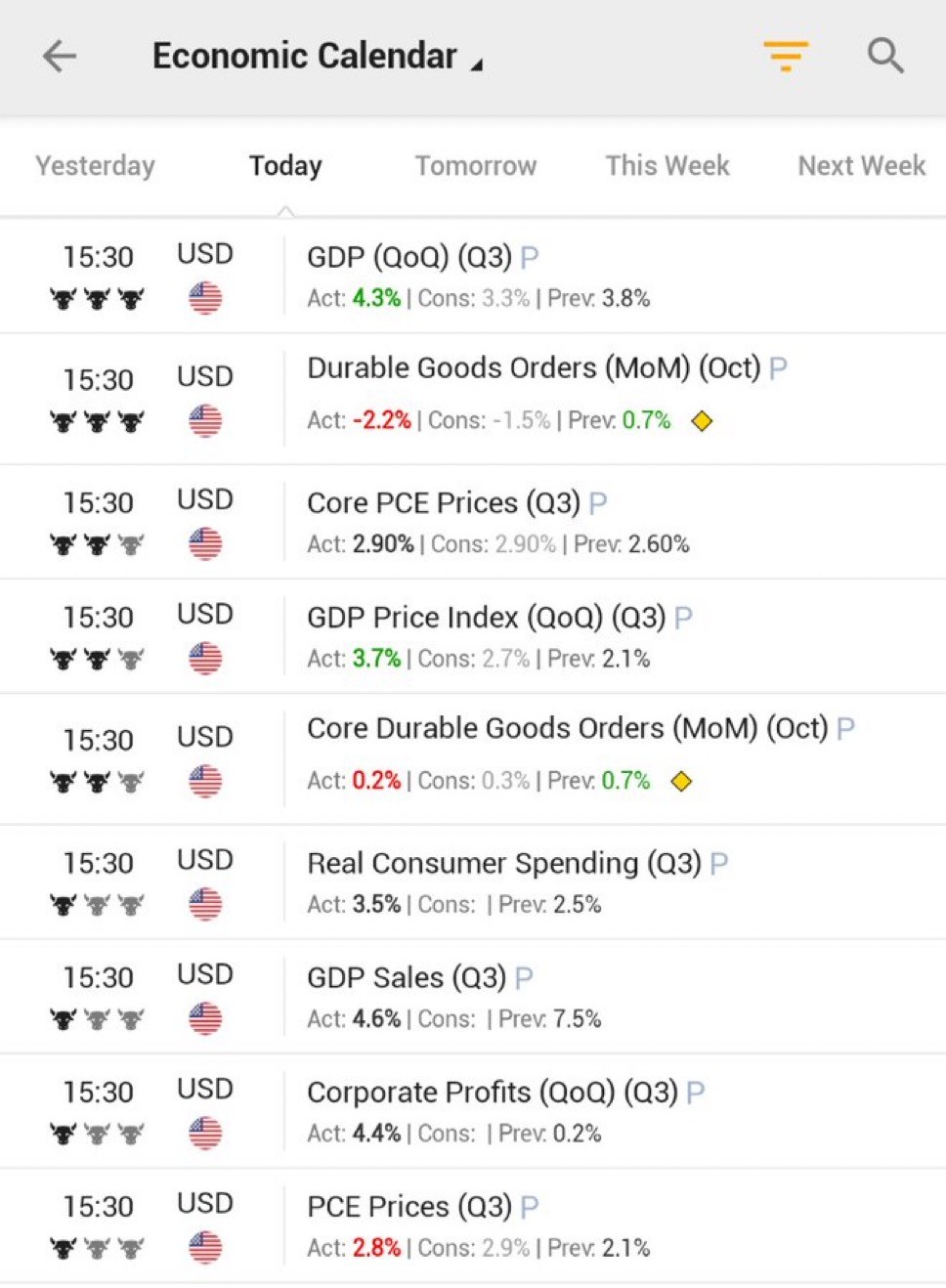The width and height of the screenshot is (946, 1288).
Task: Go back using the arrow icon
Action: point(60,57)
